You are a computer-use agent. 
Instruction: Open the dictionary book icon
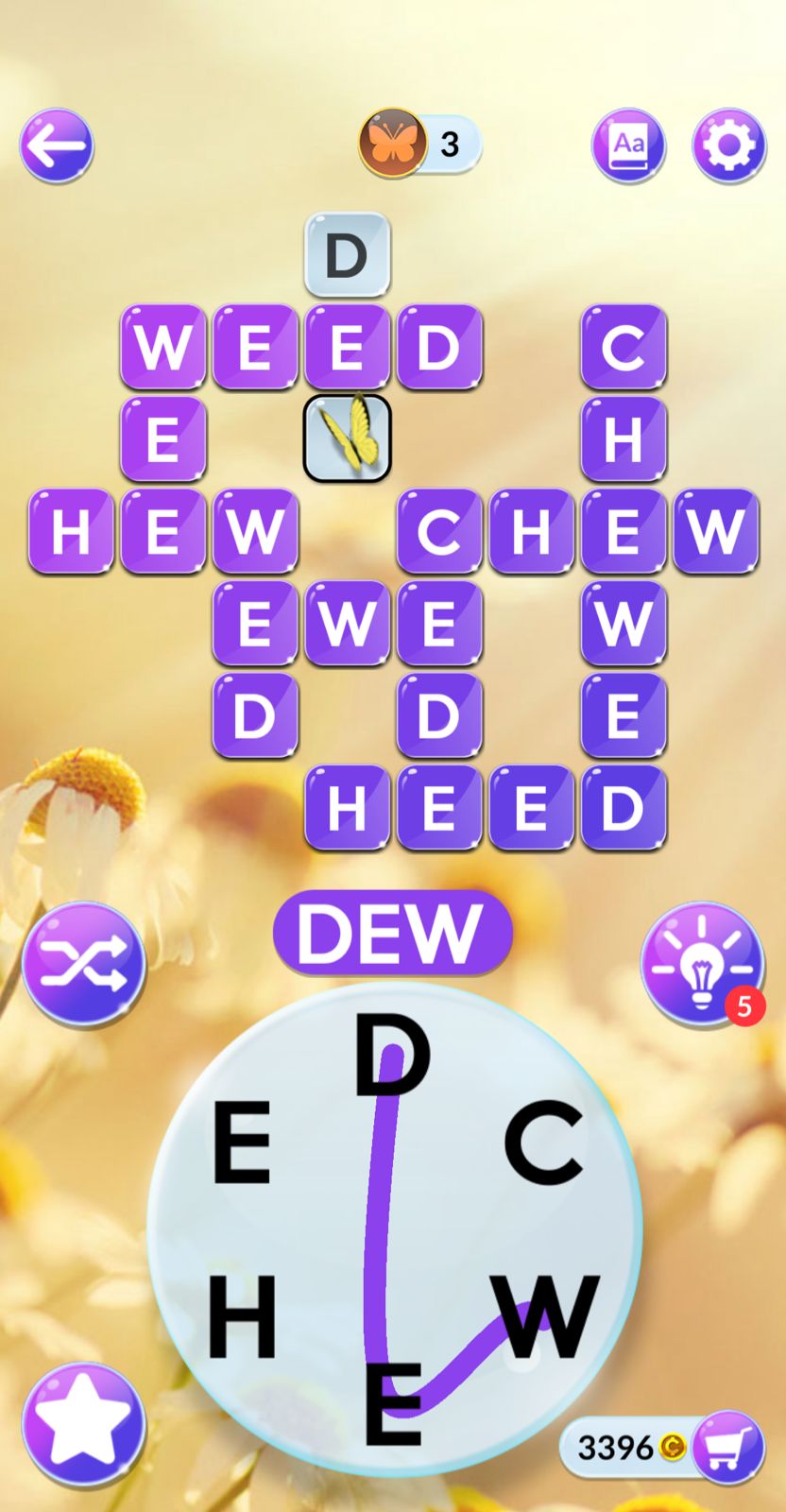[628, 146]
